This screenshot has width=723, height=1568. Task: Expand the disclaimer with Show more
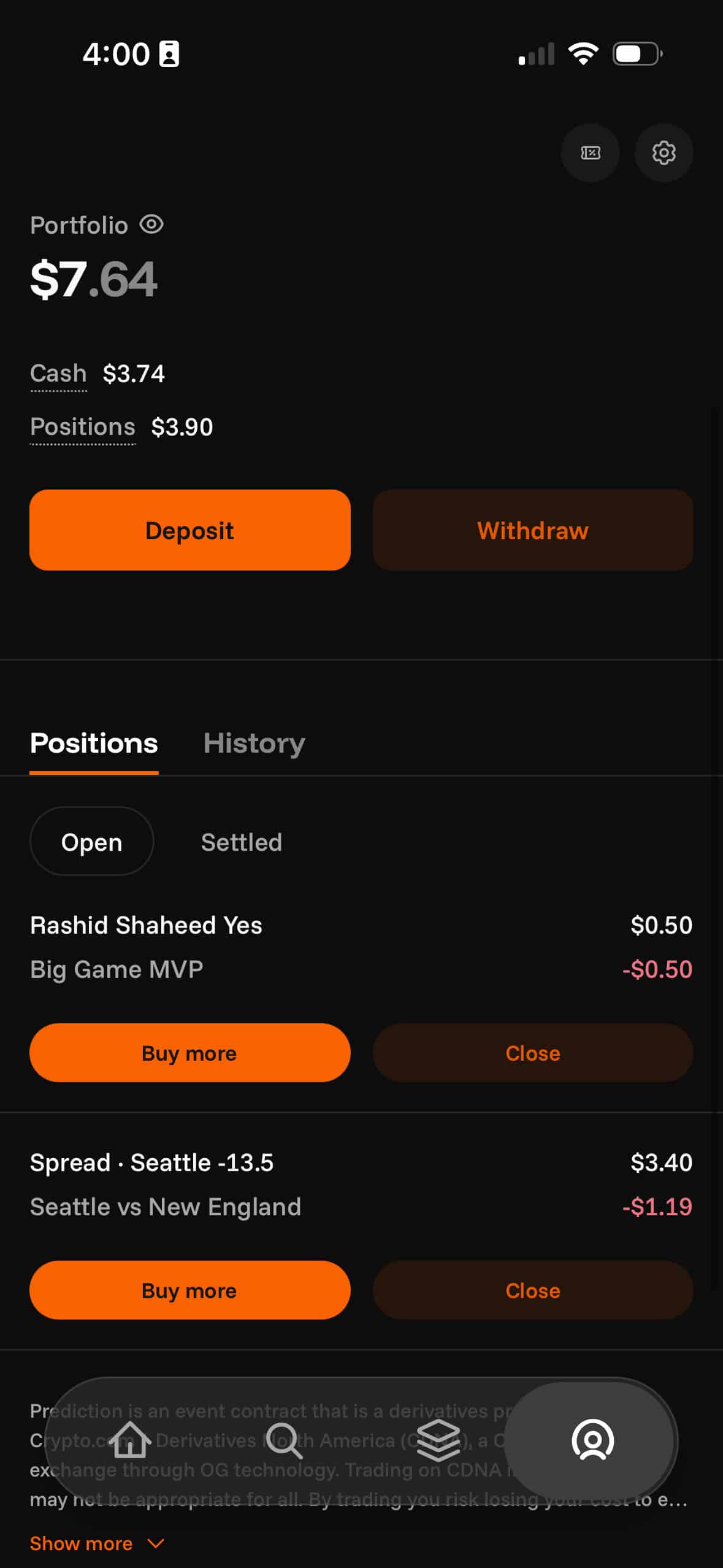[96, 1543]
